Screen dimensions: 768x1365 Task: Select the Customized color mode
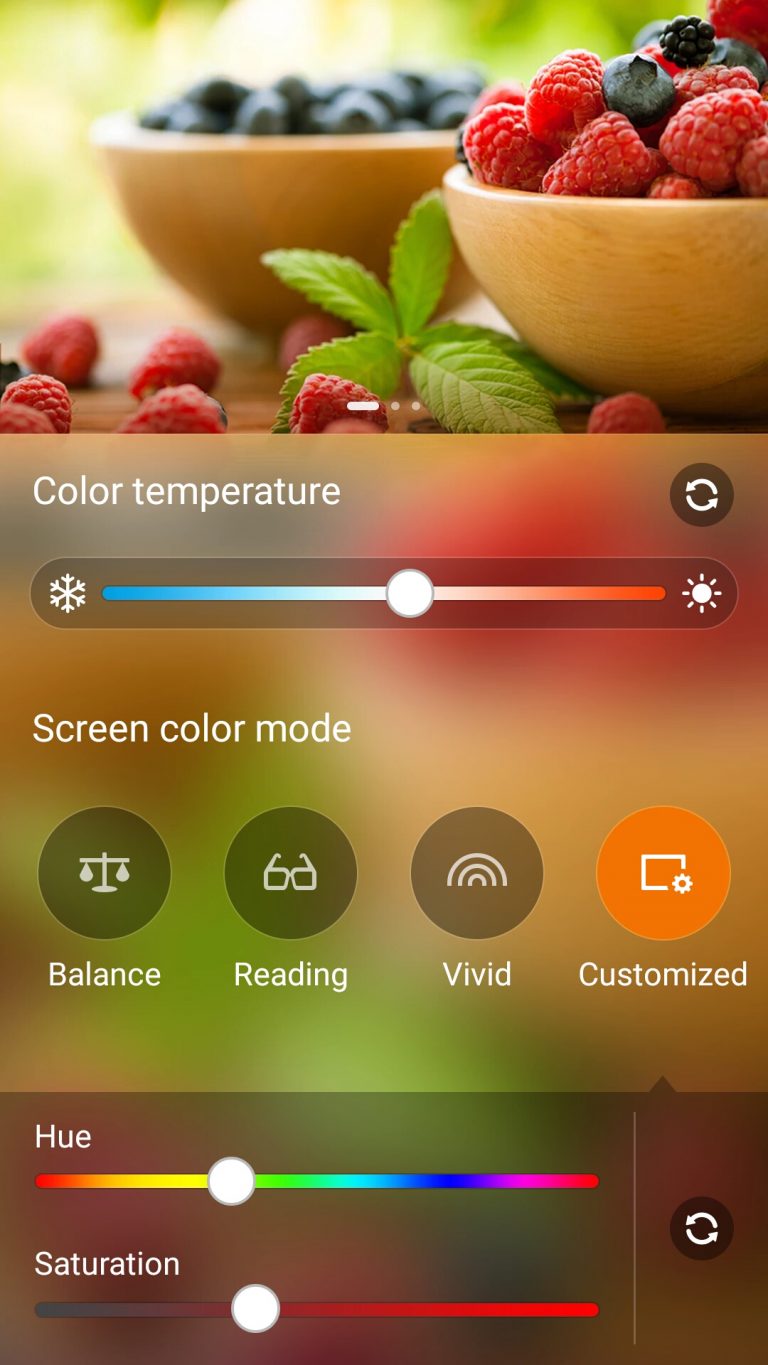coord(663,873)
